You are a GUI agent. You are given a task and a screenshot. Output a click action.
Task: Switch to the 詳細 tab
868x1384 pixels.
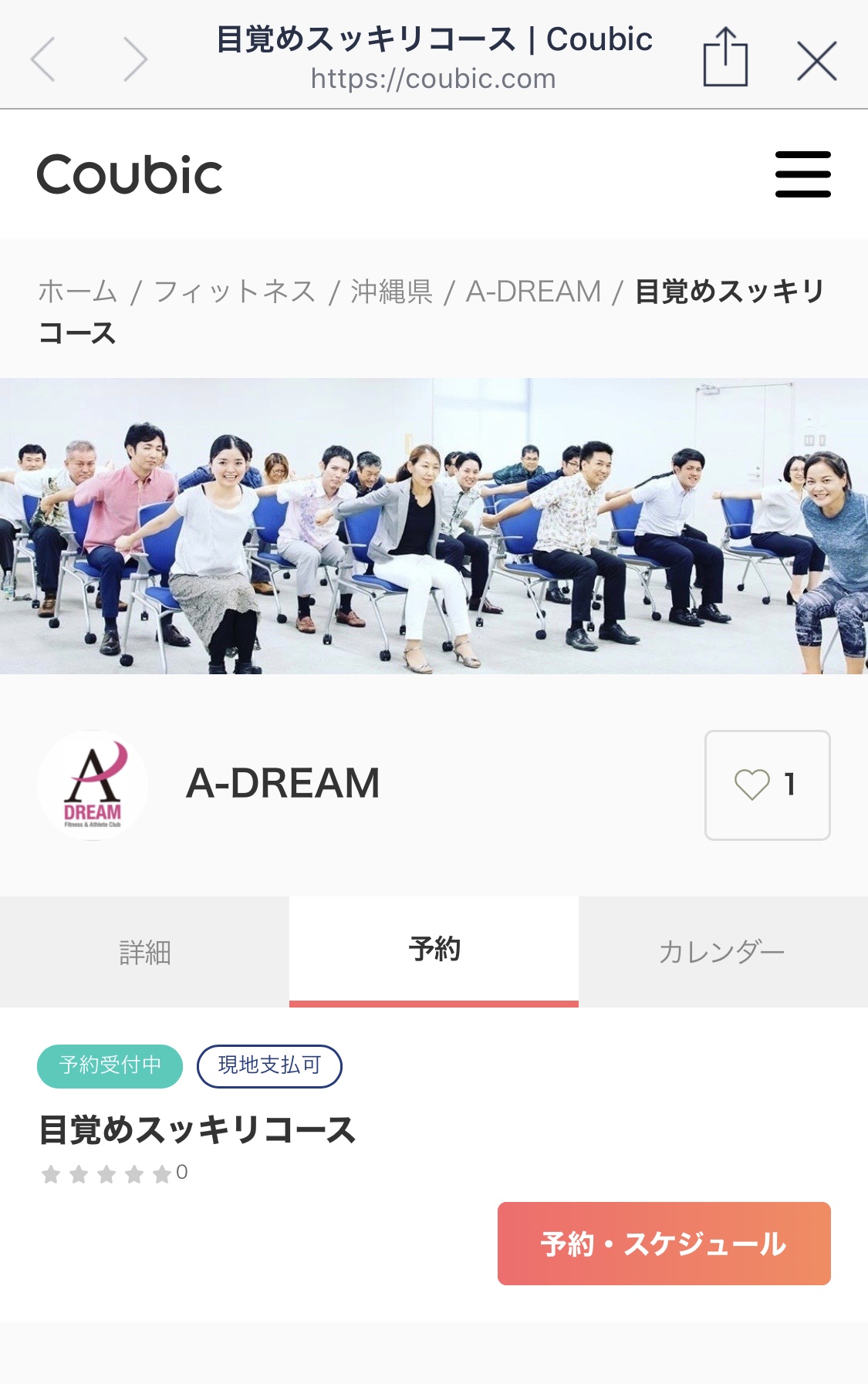pos(144,952)
